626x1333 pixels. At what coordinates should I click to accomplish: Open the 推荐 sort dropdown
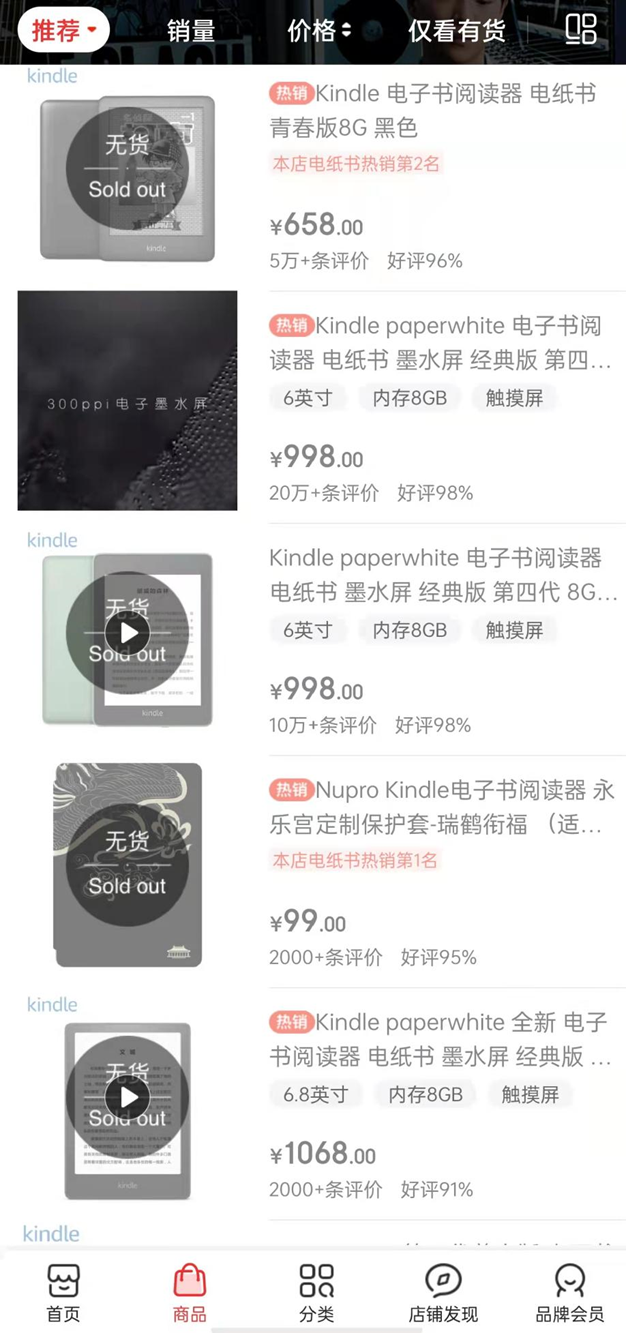pos(63,30)
